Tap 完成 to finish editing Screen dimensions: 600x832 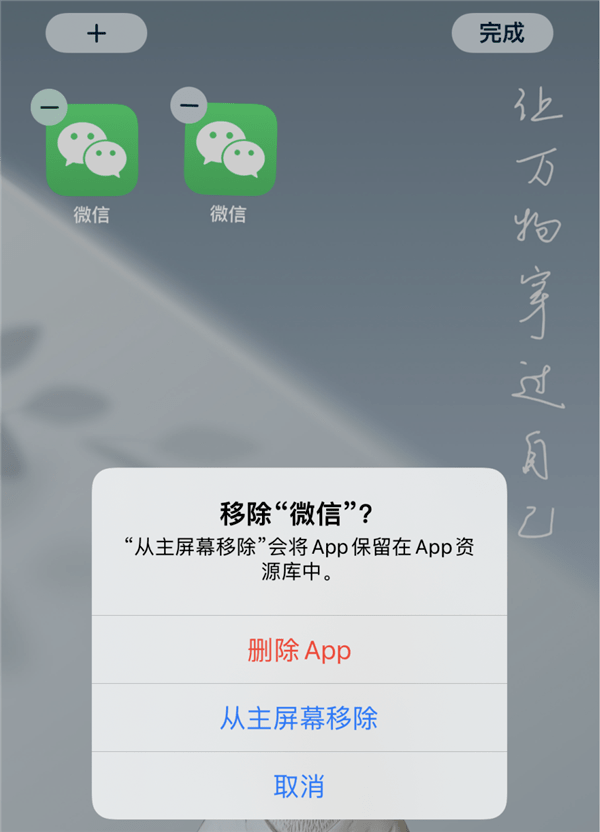502,33
